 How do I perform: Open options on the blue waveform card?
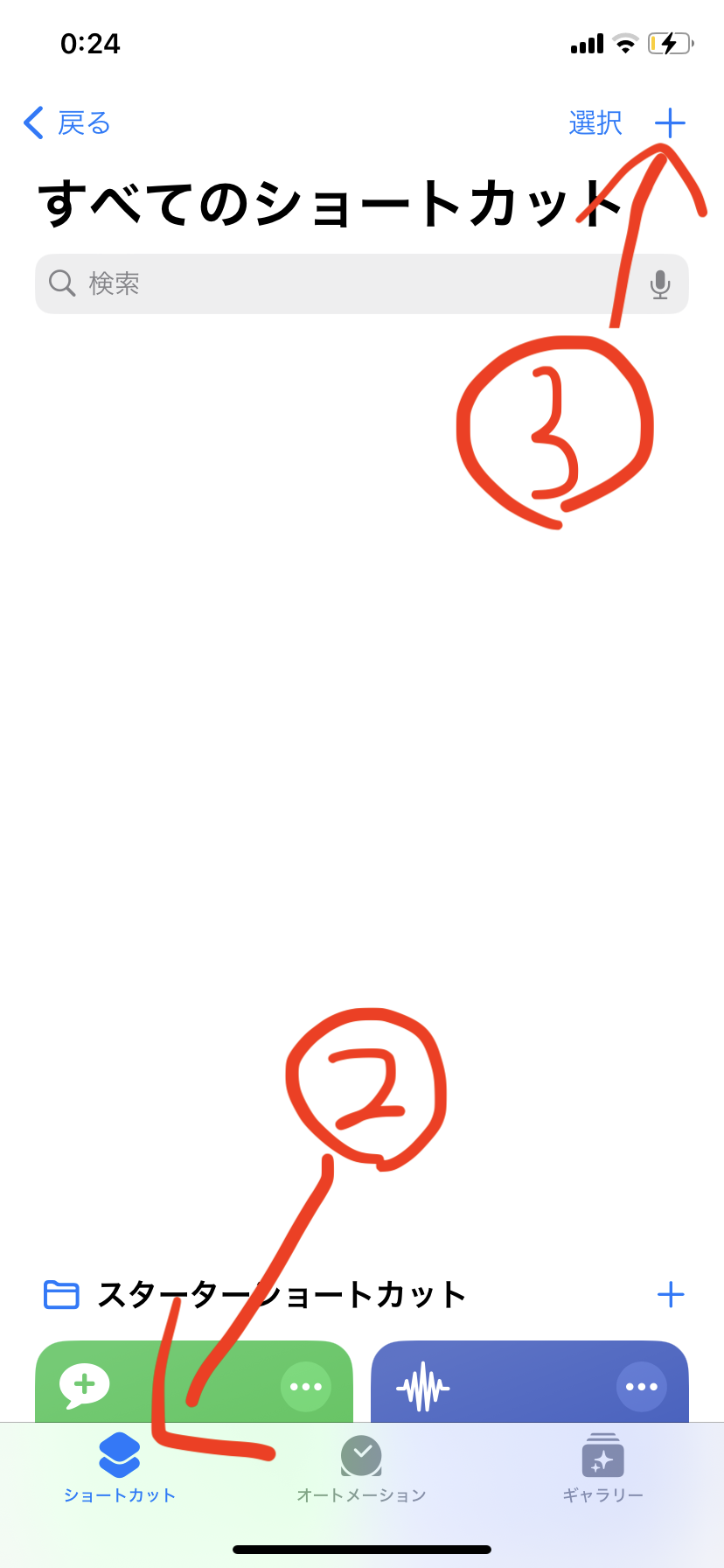[641, 1386]
